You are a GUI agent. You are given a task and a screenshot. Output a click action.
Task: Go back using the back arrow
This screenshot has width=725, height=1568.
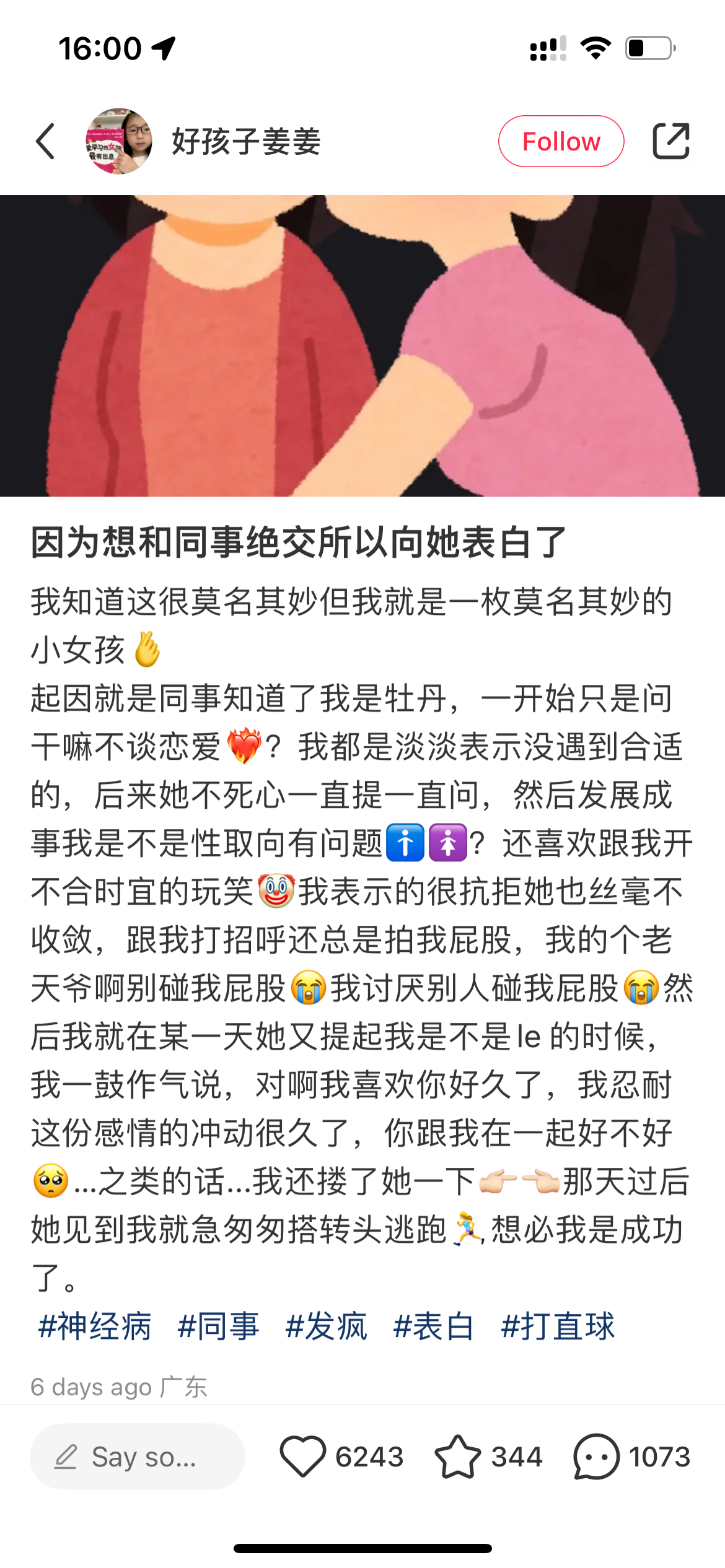(46, 141)
